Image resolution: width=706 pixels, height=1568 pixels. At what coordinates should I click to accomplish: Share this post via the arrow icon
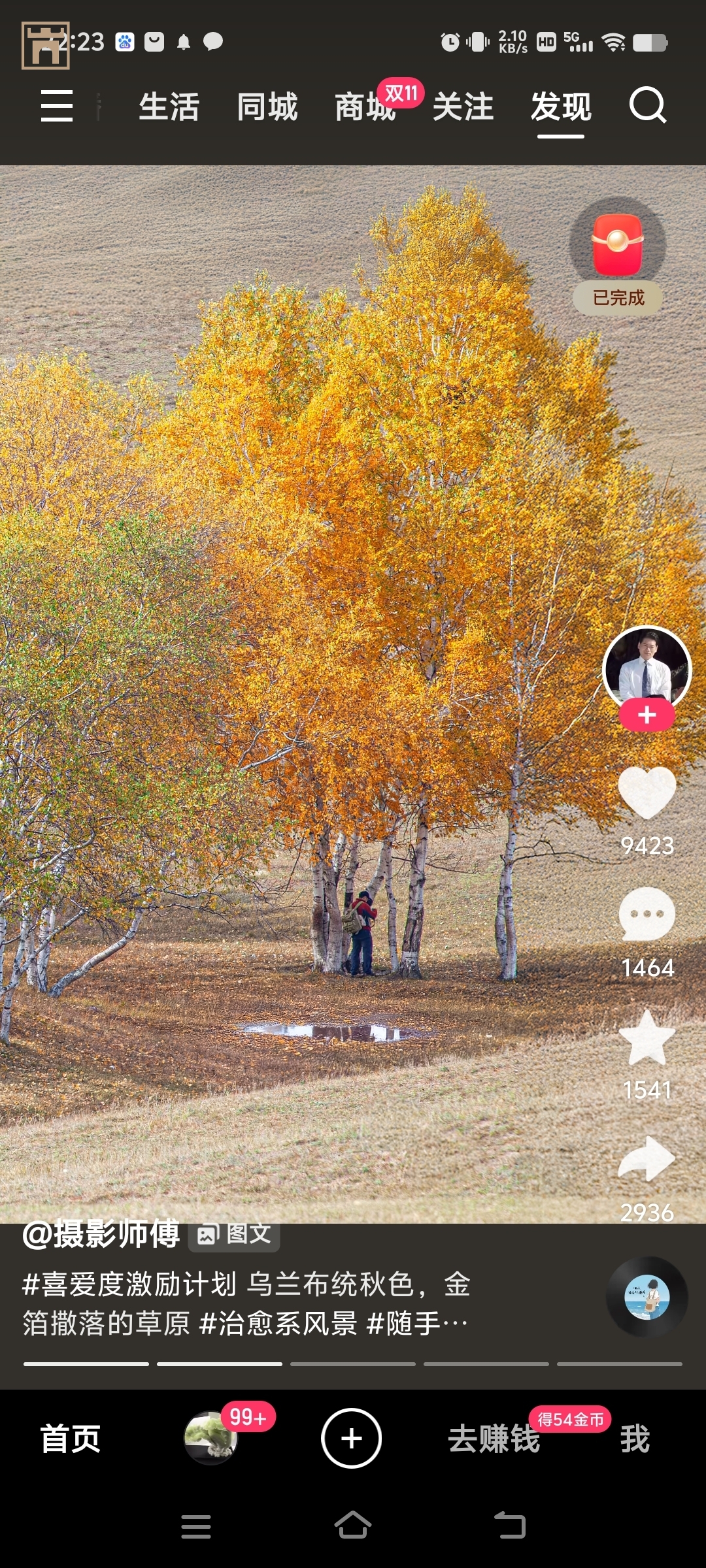(647, 1160)
